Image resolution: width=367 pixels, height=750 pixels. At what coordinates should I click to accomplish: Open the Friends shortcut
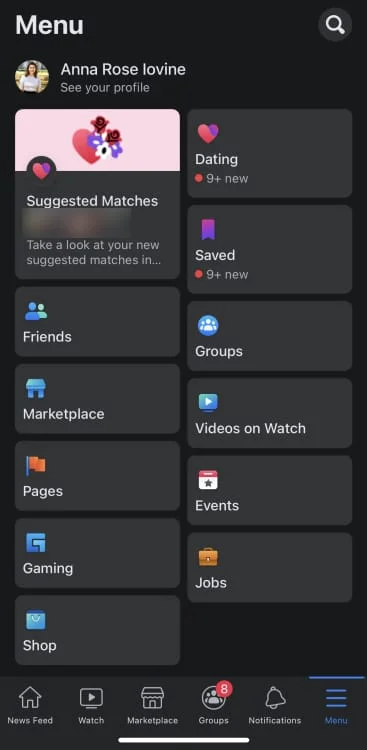click(98, 321)
